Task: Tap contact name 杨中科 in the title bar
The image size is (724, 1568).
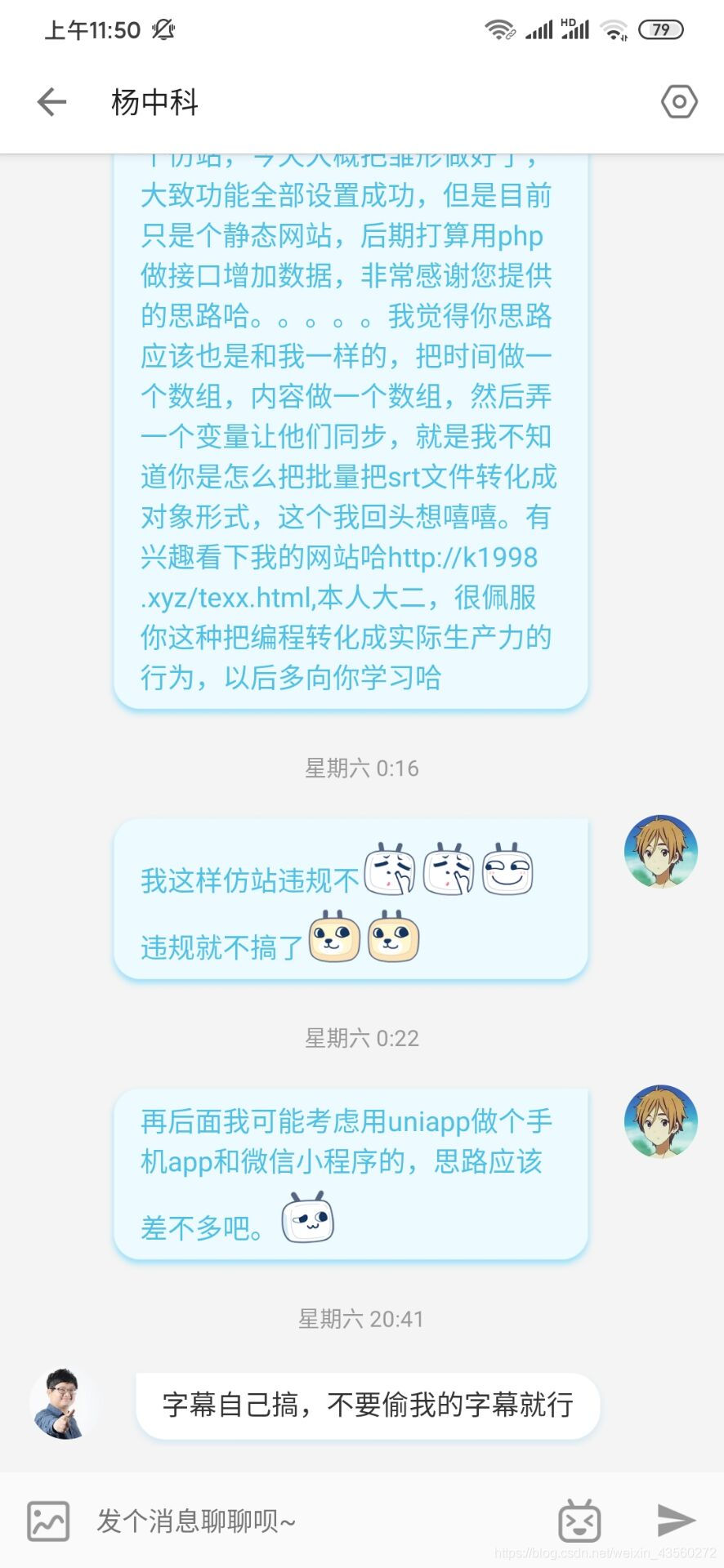Action: (155, 101)
